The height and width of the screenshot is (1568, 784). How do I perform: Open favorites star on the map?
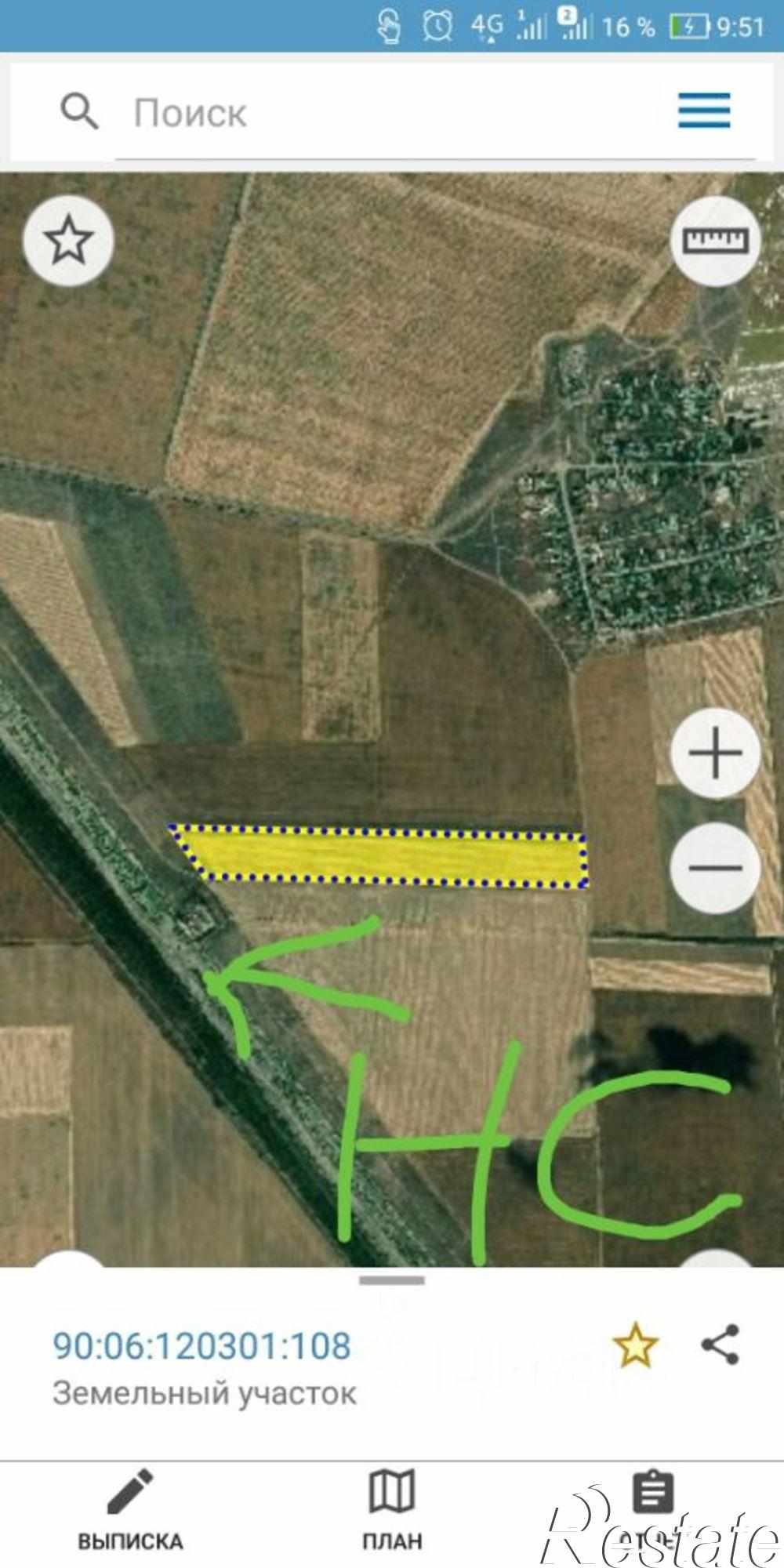(x=68, y=241)
